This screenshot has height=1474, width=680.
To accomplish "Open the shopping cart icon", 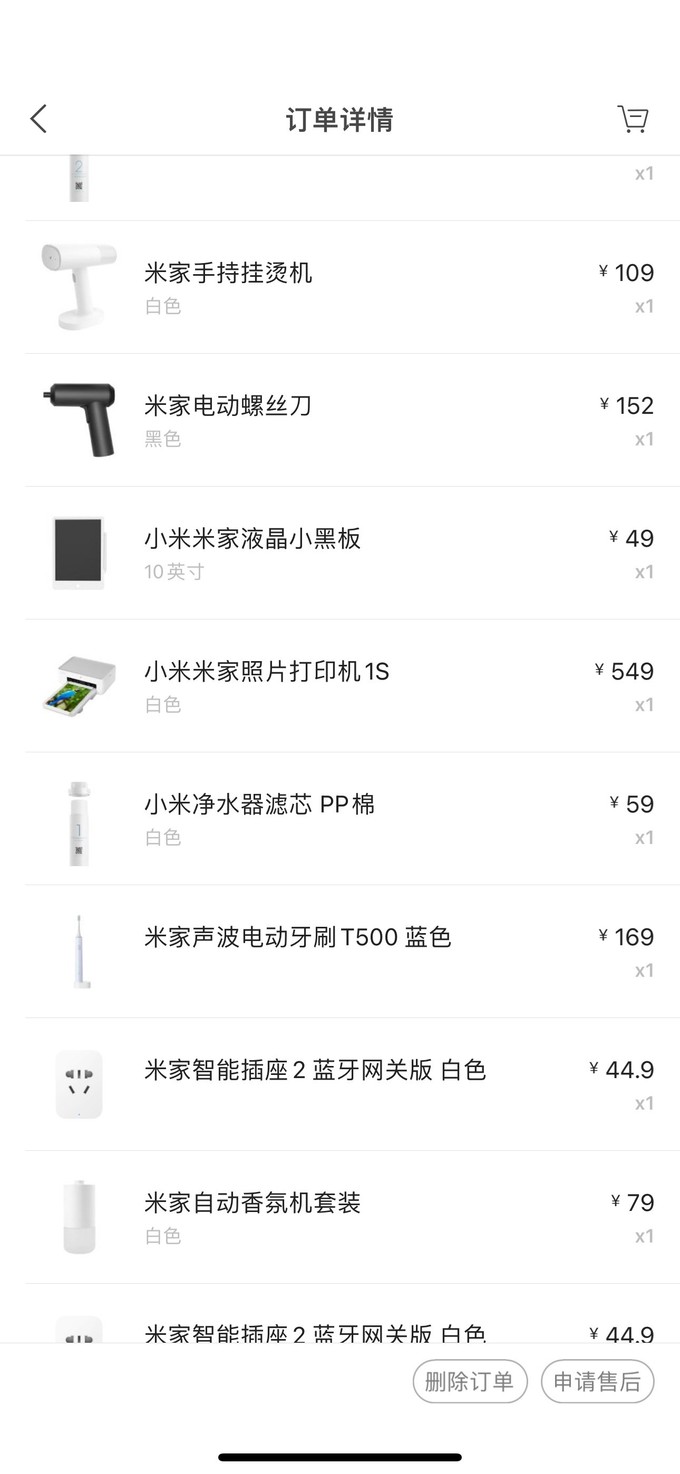I will [x=633, y=119].
